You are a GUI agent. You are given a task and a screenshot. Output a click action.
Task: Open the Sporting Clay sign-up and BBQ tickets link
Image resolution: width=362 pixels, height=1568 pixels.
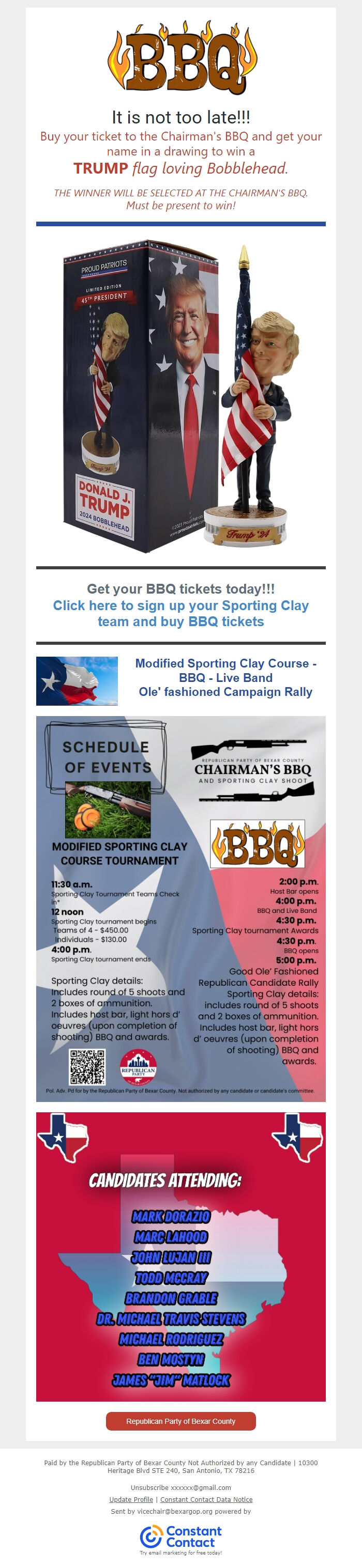(x=180, y=613)
